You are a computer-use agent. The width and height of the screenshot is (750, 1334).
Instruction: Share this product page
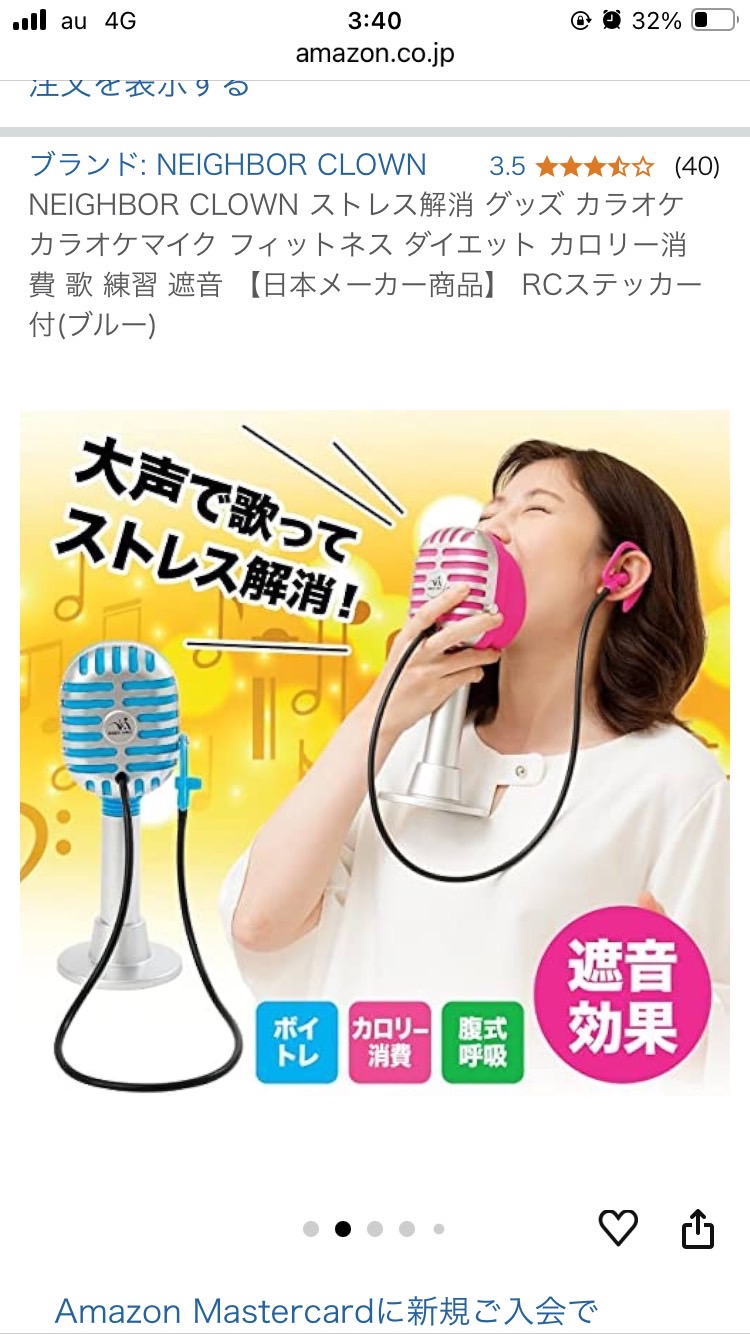click(698, 1228)
